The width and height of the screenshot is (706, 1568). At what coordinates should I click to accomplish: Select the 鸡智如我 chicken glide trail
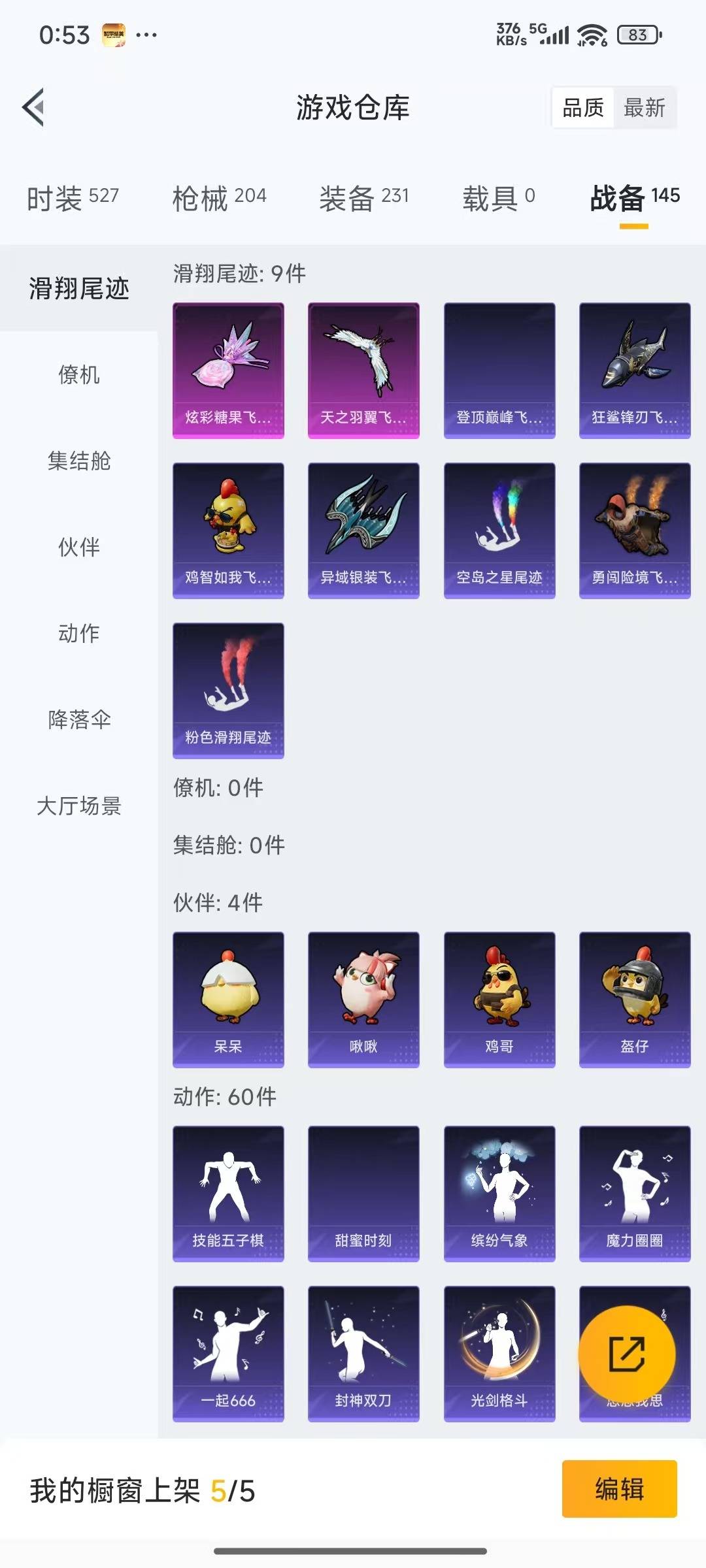click(x=227, y=531)
